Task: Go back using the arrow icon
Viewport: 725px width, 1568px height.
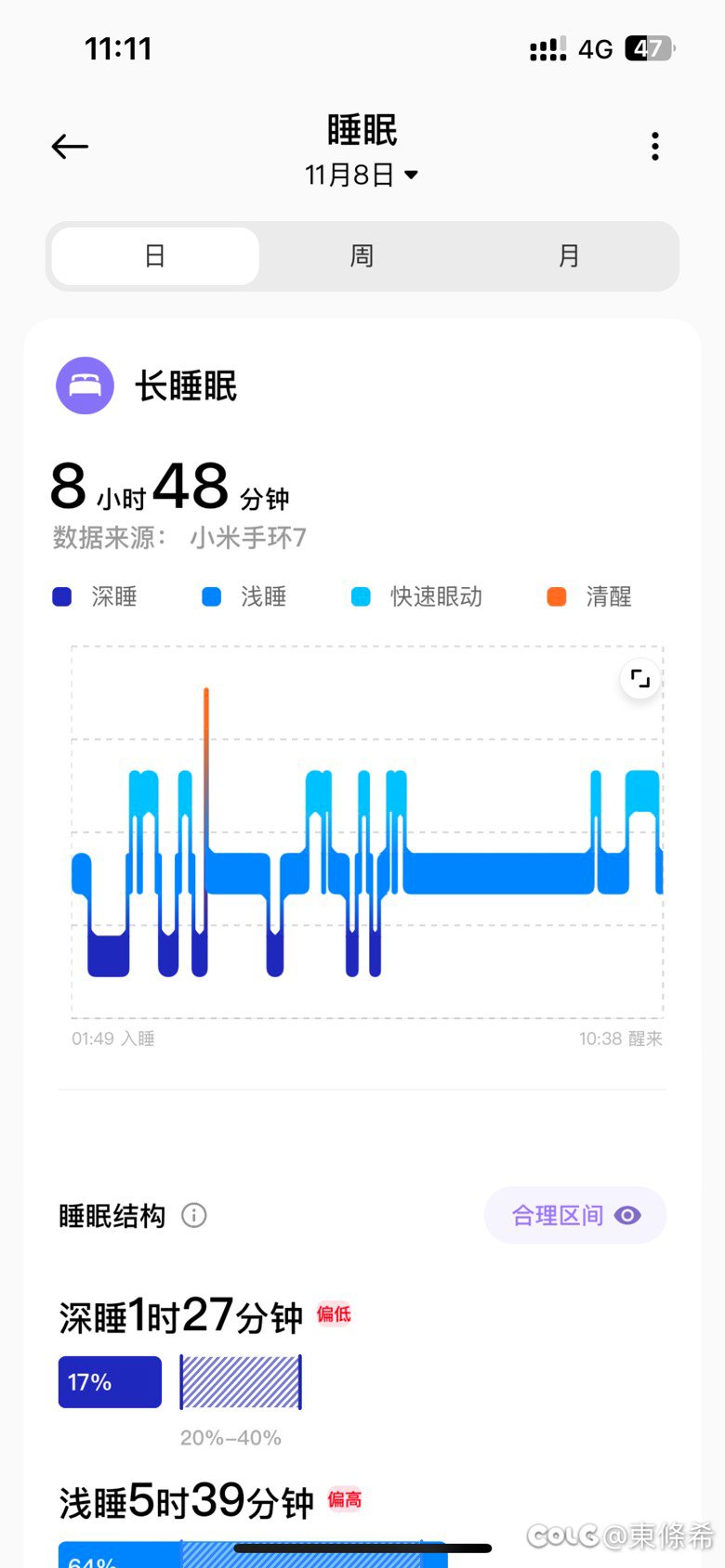Action: pyautogui.click(x=70, y=147)
